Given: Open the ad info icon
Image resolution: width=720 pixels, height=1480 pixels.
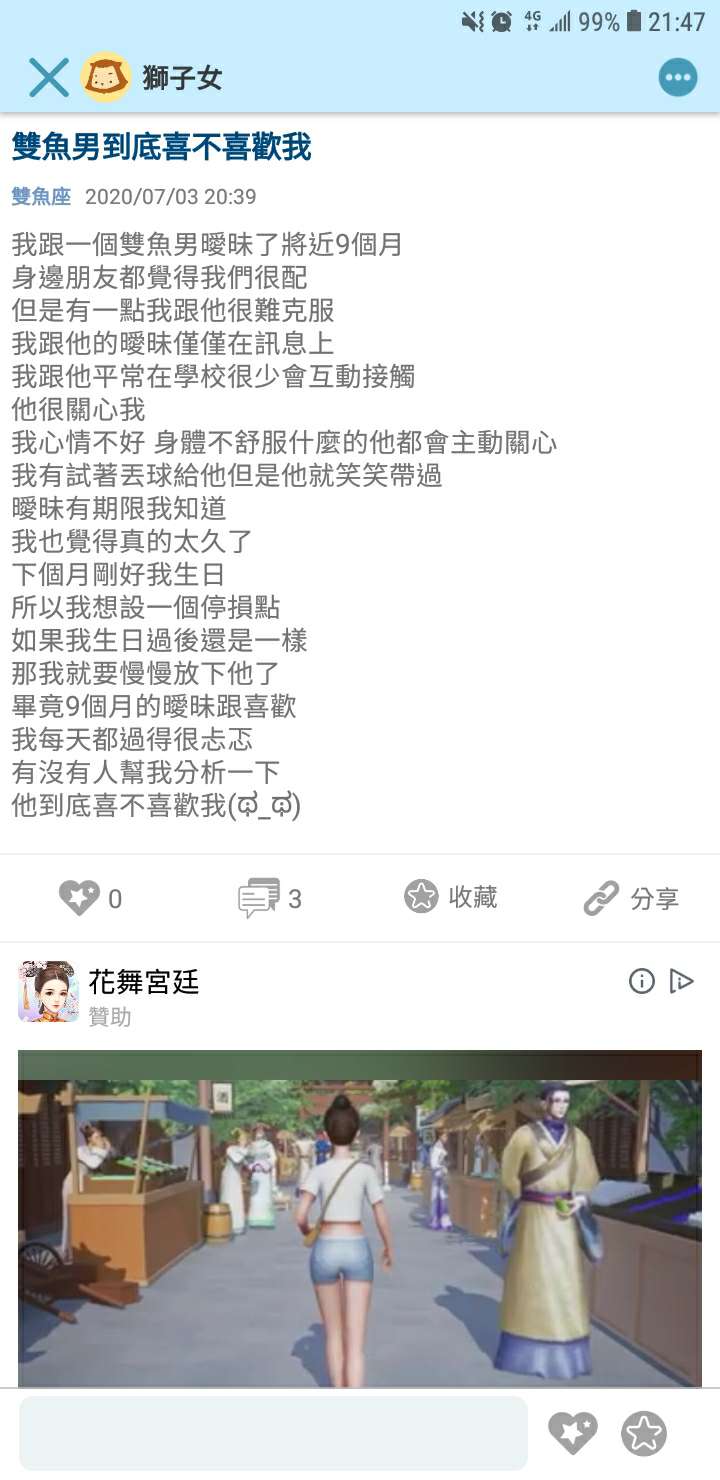Looking at the screenshot, I should tap(641, 981).
